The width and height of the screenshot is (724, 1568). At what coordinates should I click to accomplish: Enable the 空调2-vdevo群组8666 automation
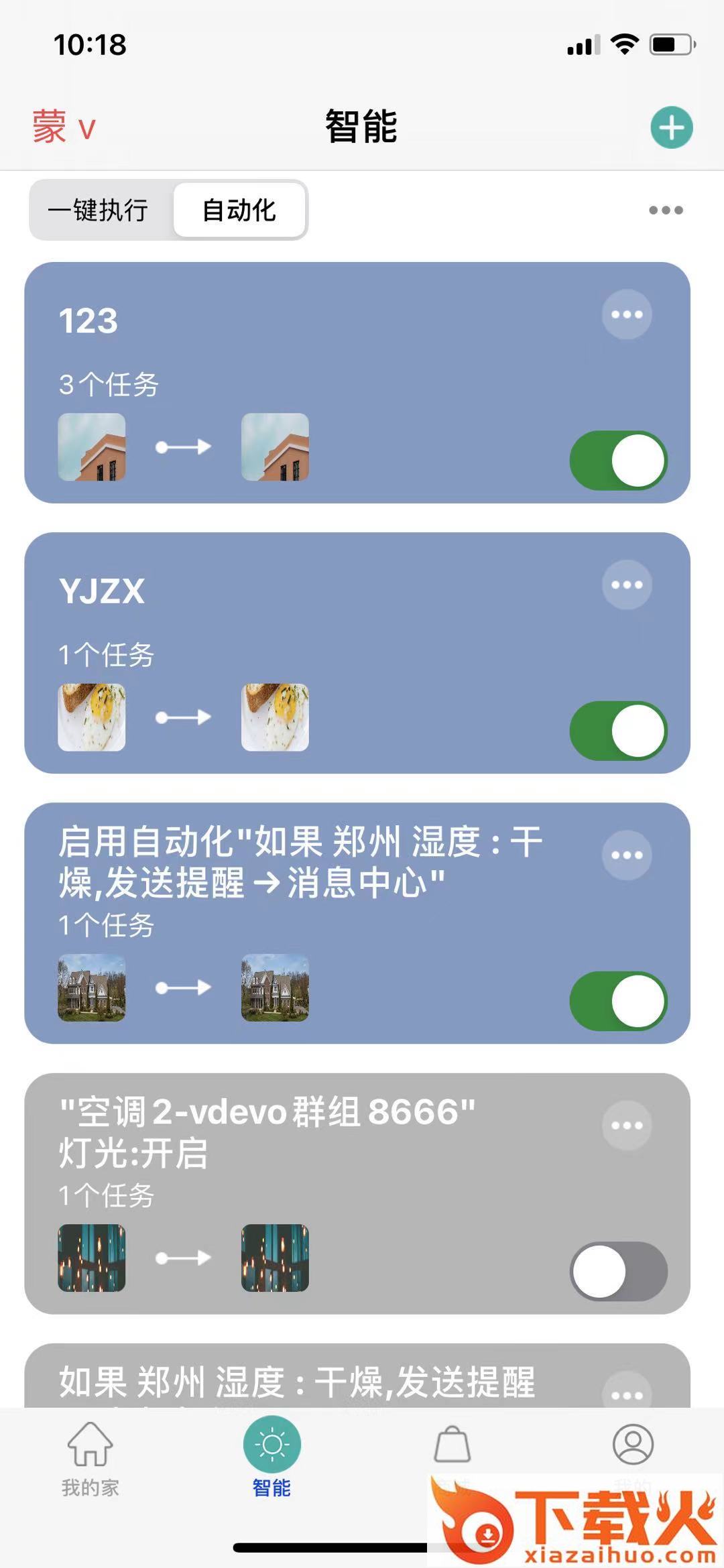(x=618, y=1272)
